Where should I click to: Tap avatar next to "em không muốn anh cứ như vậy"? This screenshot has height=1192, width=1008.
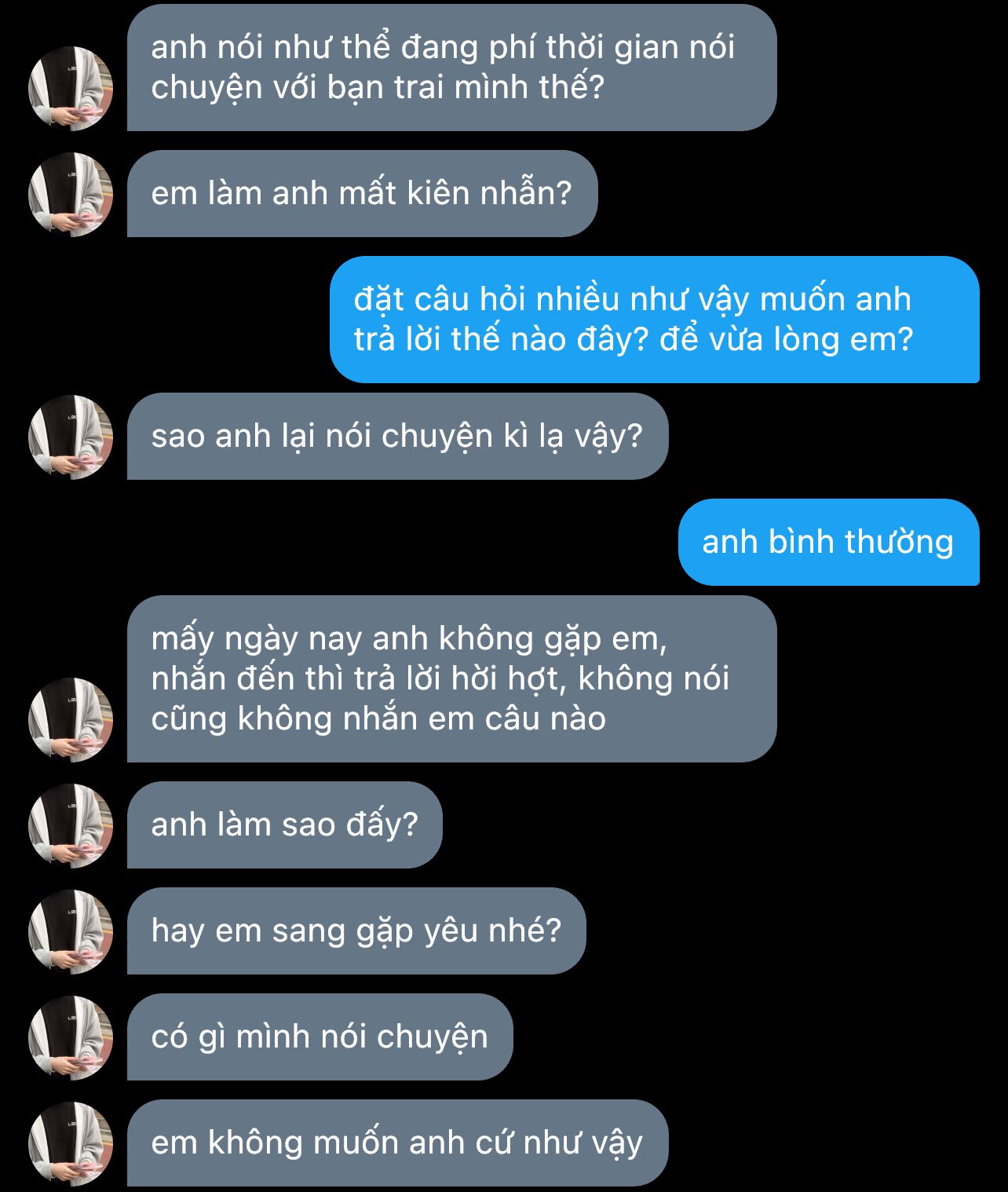[71, 1143]
